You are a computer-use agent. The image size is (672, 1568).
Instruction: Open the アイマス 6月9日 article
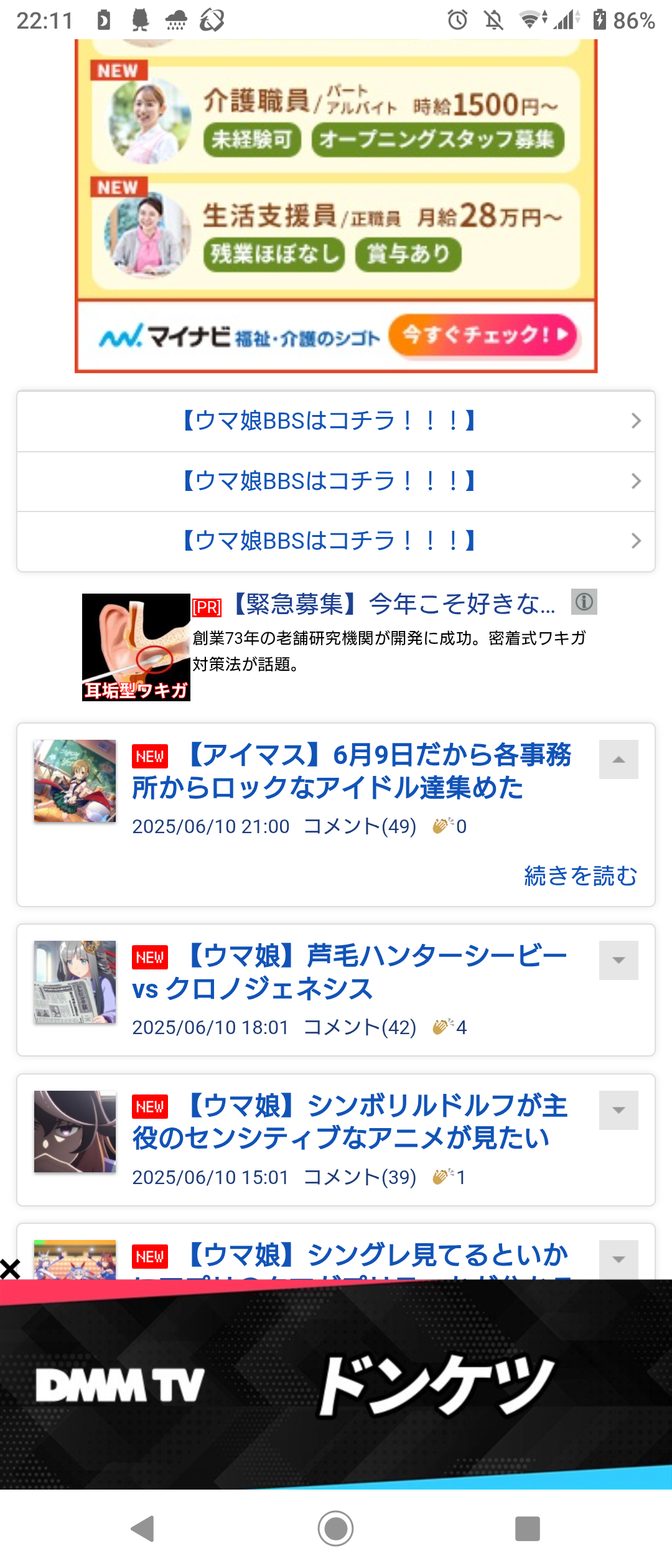click(x=352, y=772)
